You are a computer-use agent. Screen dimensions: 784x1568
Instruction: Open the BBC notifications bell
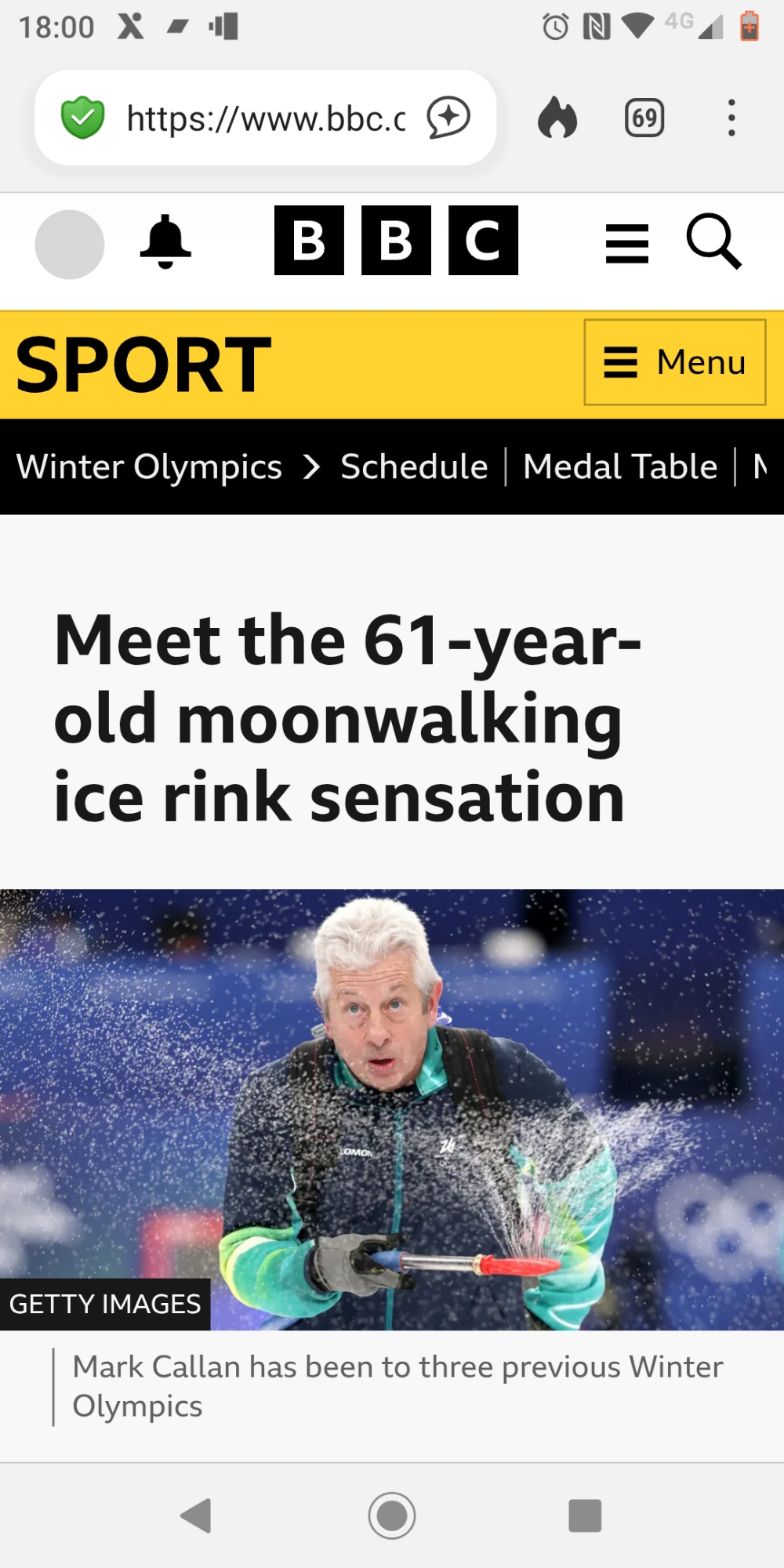click(x=165, y=242)
